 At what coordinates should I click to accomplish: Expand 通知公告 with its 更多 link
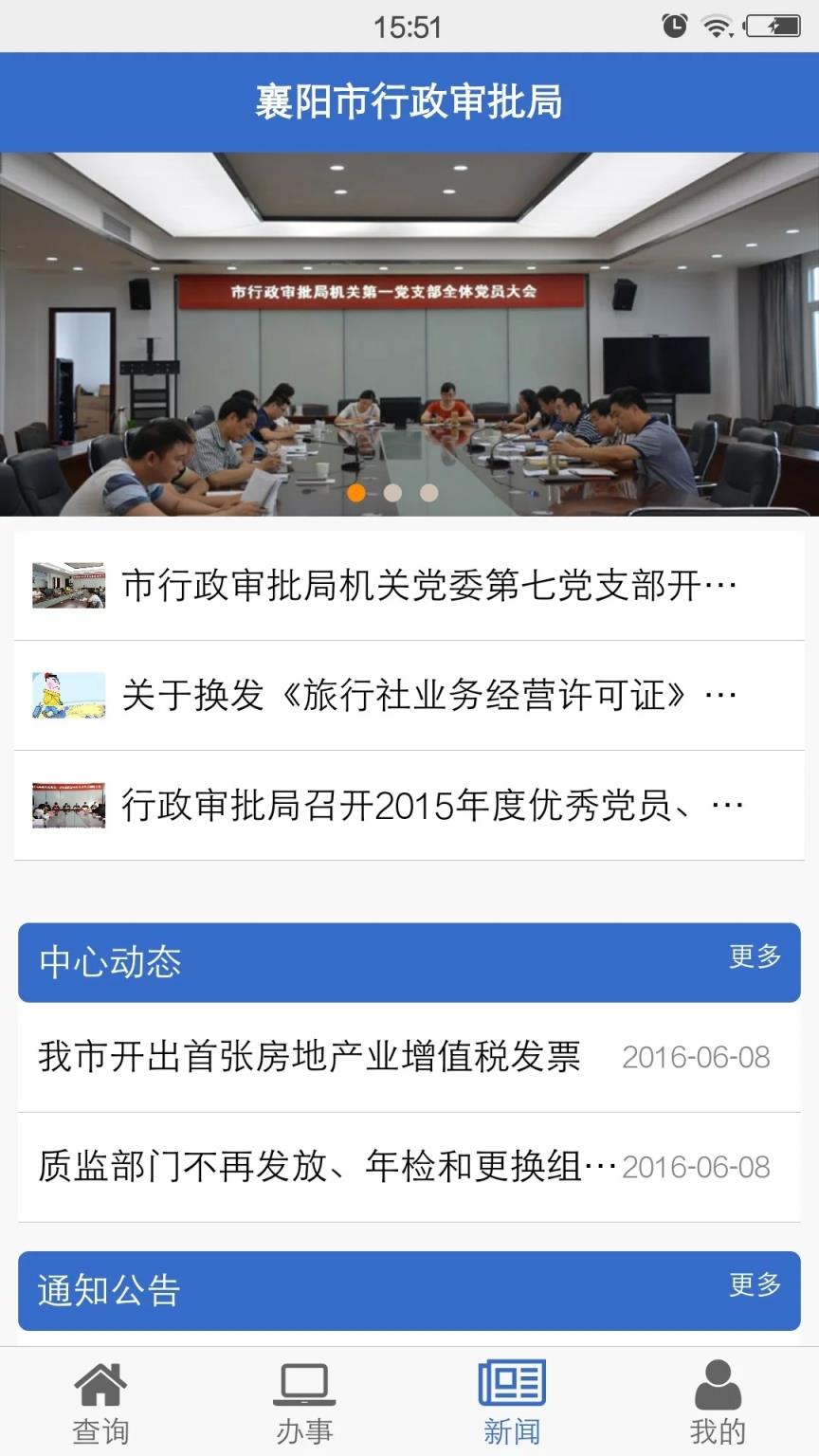(x=754, y=1290)
